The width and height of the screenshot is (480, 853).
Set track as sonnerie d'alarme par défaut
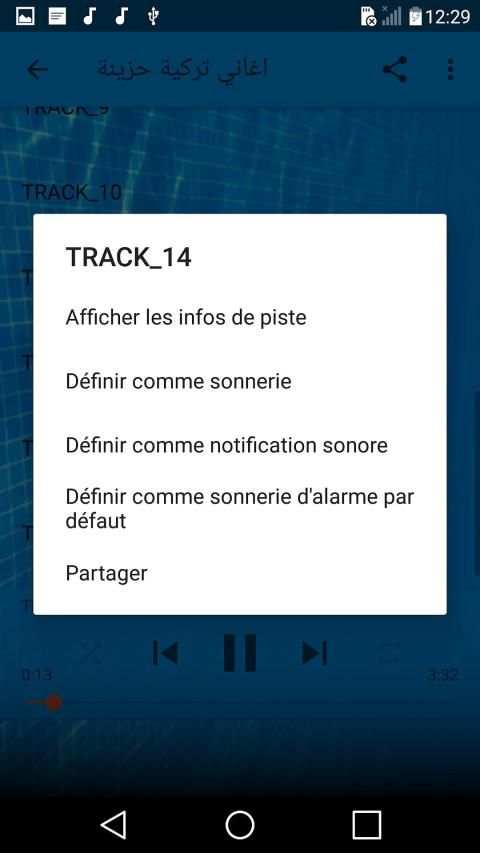(239, 509)
